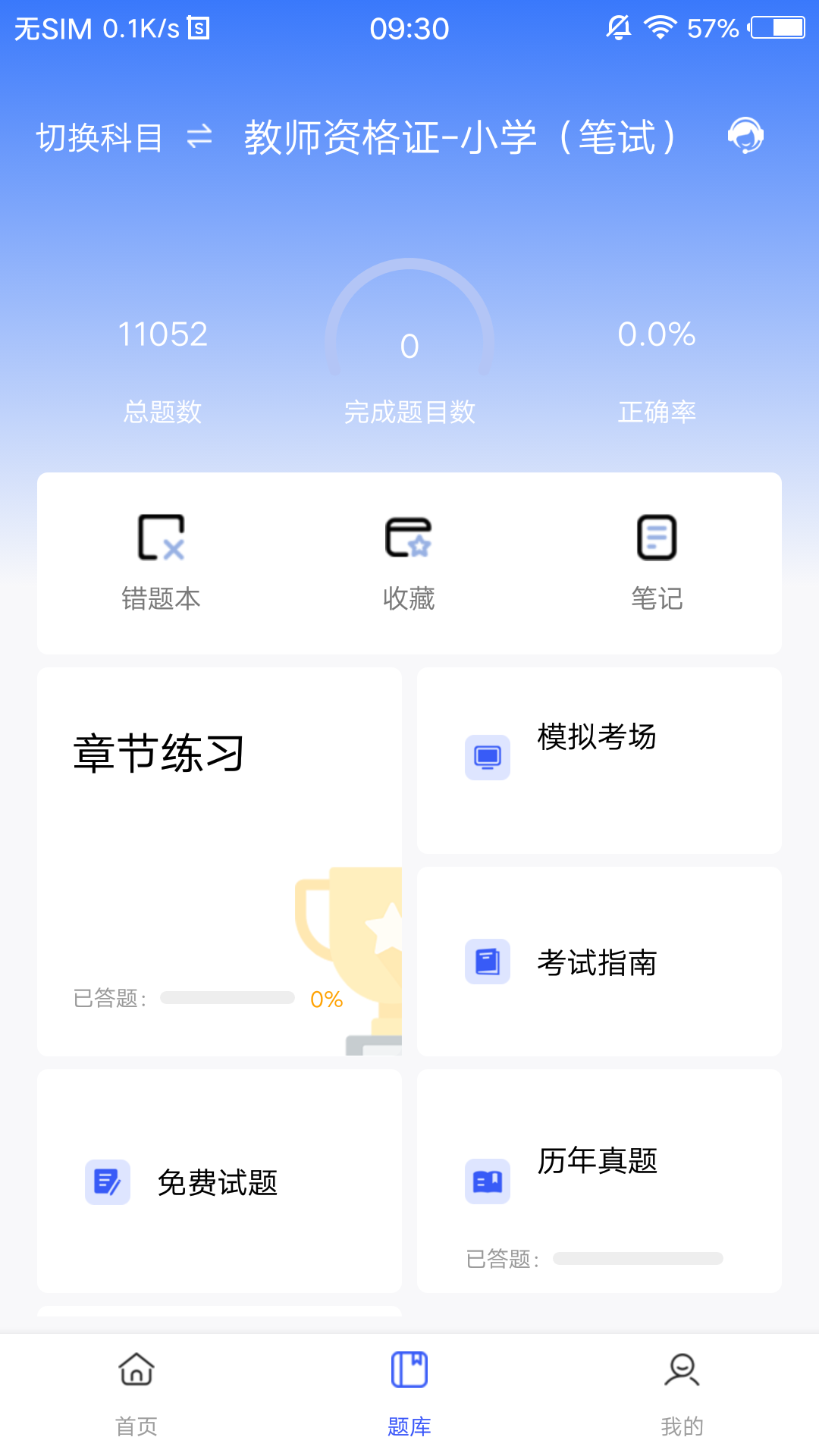
Task: Tap the 考试指南 book icon
Action: 487,962
